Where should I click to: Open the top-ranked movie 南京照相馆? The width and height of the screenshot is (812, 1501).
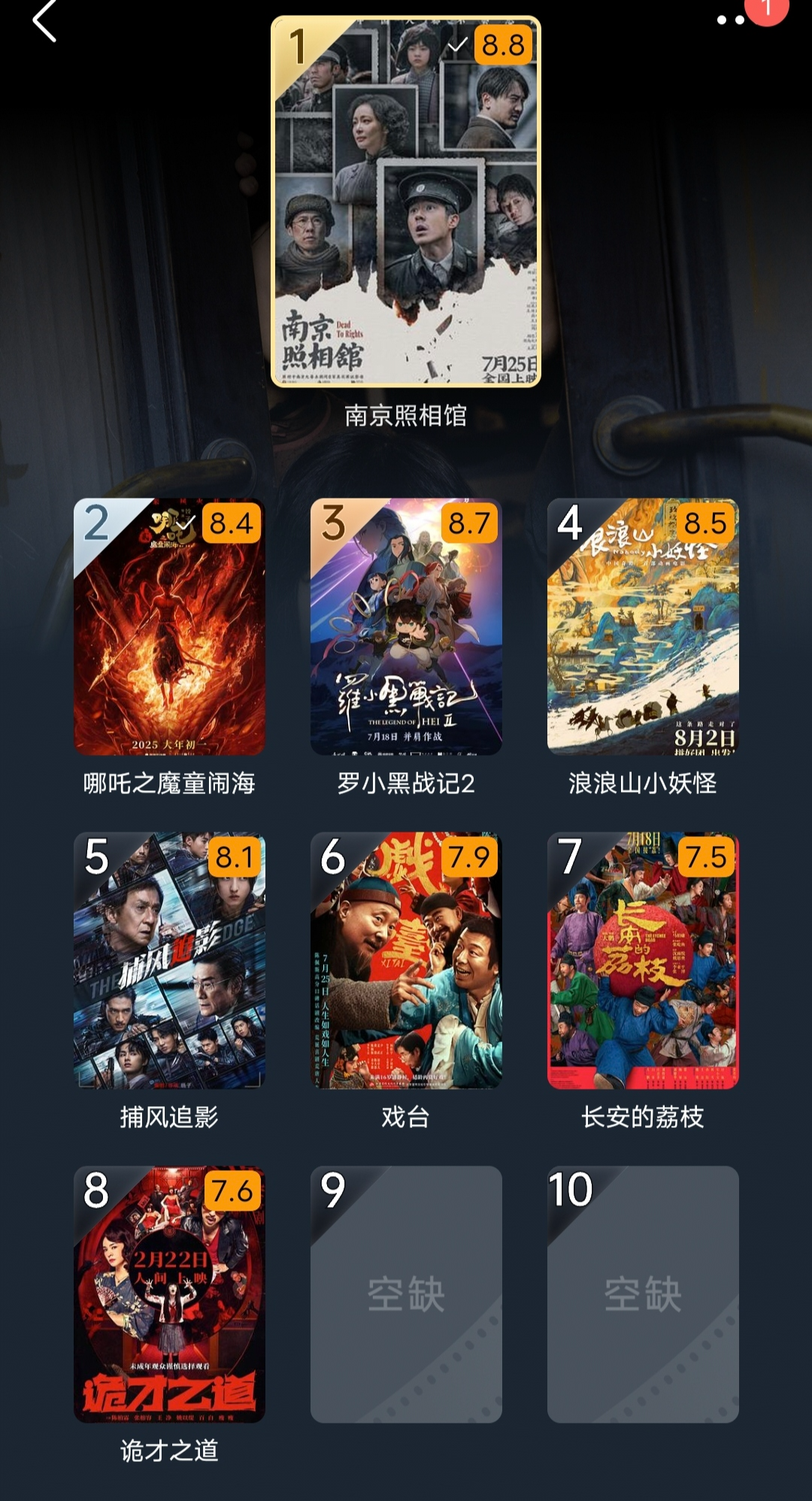[x=405, y=202]
